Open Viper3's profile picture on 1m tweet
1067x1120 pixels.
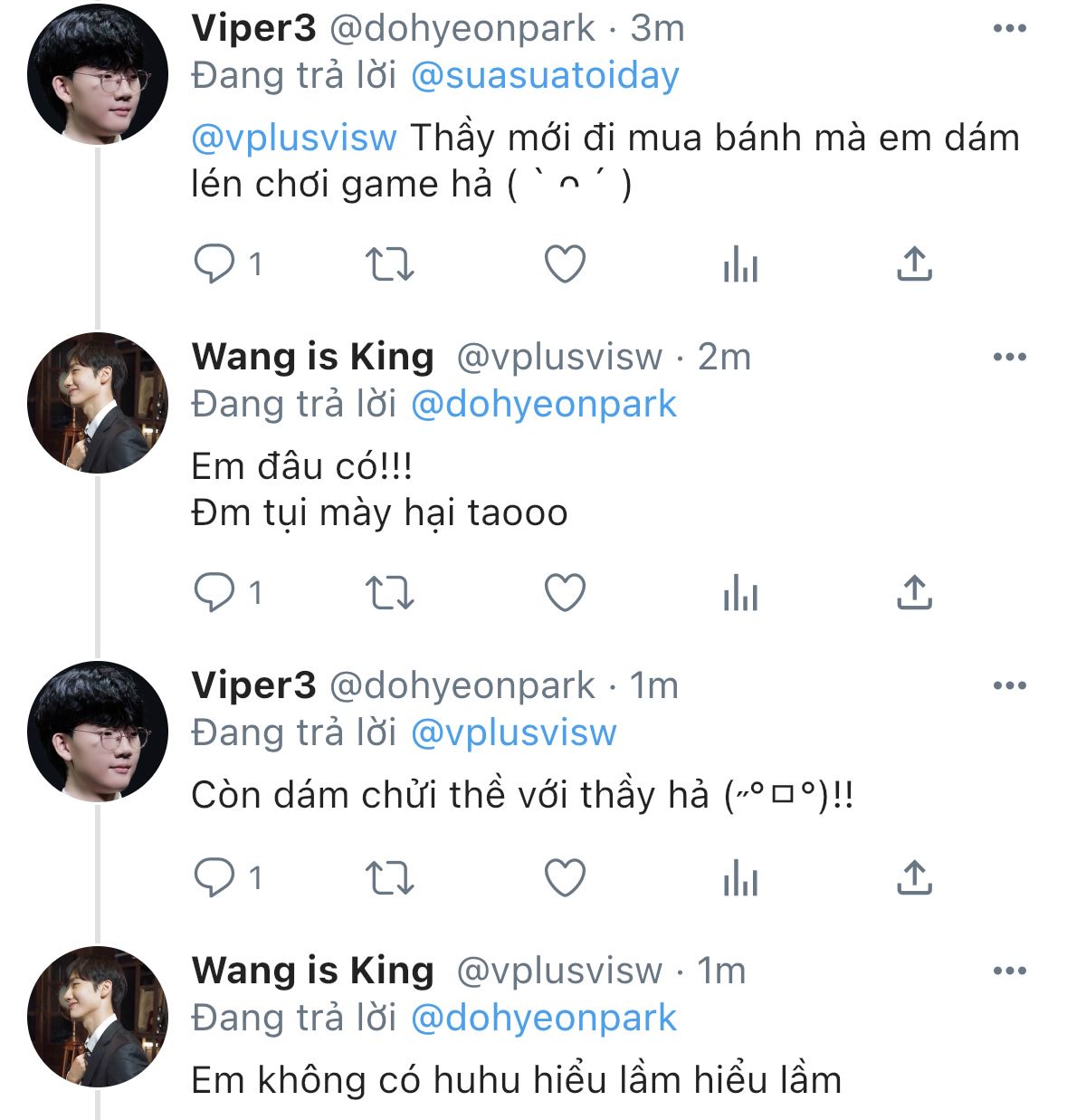[98, 732]
